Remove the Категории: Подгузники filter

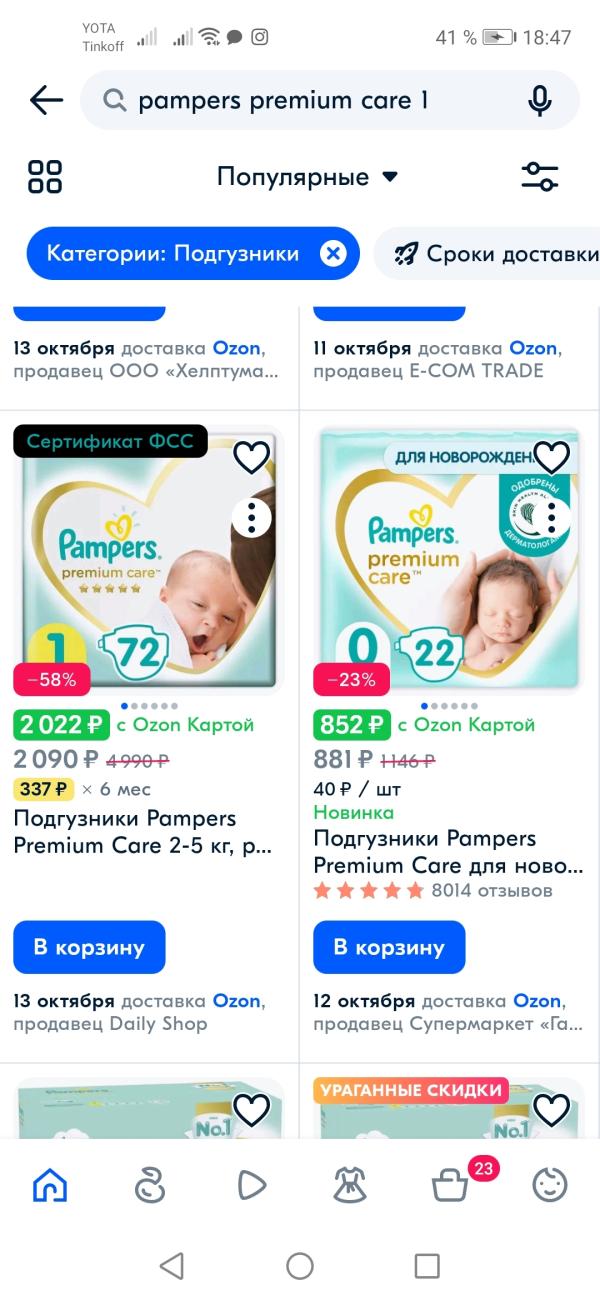tap(332, 253)
